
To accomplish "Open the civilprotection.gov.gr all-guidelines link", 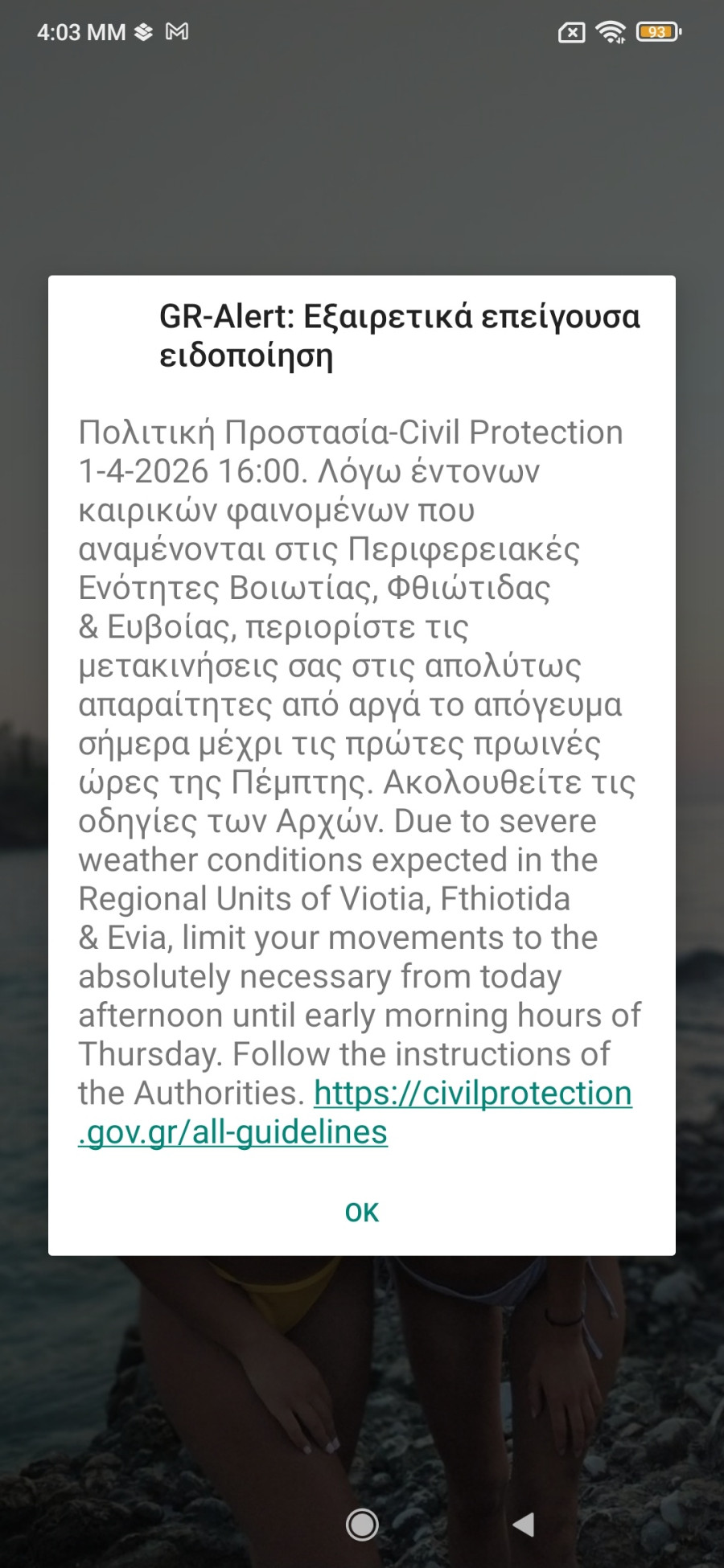I will click(x=472, y=1094).
